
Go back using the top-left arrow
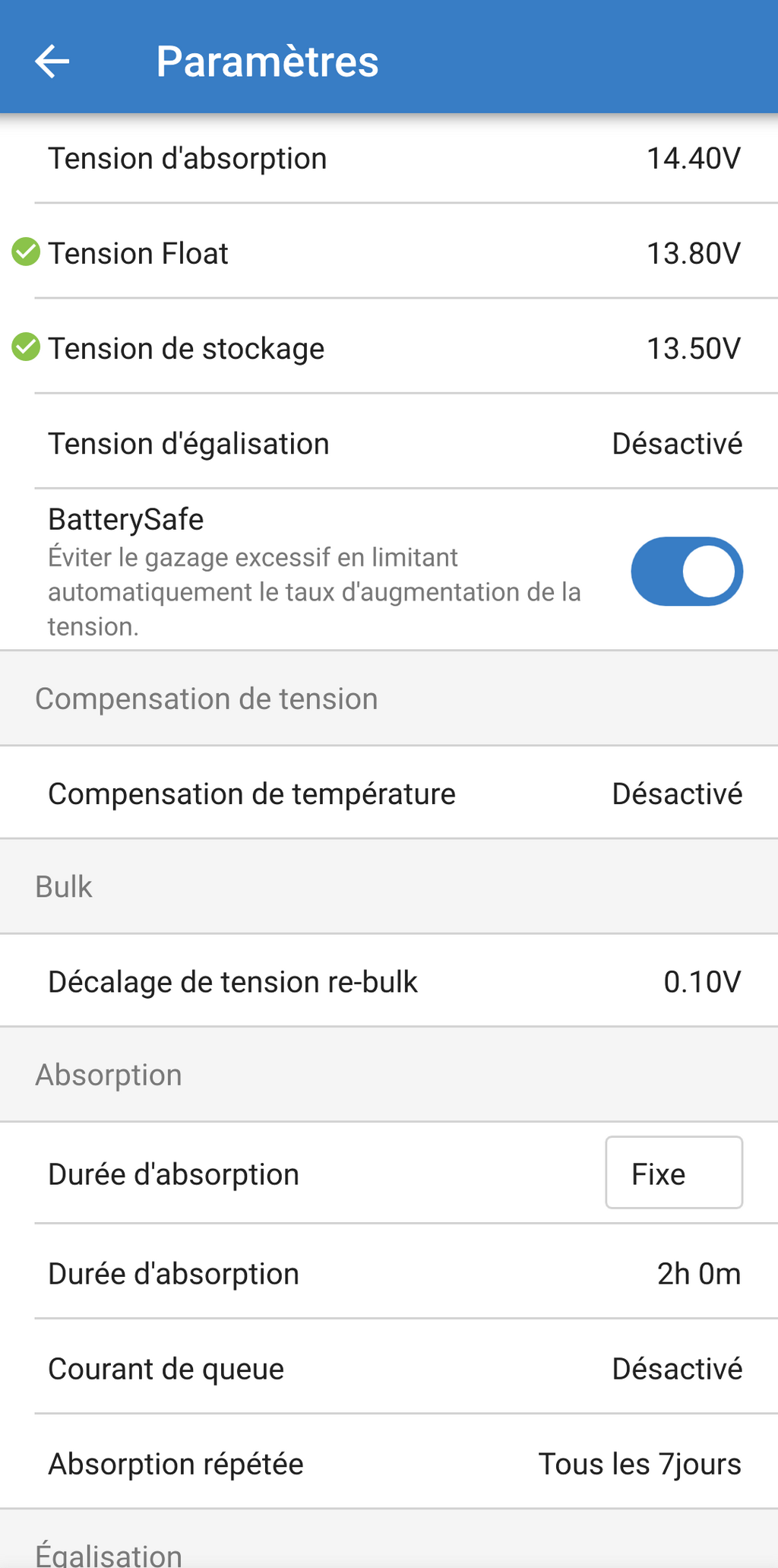52,61
